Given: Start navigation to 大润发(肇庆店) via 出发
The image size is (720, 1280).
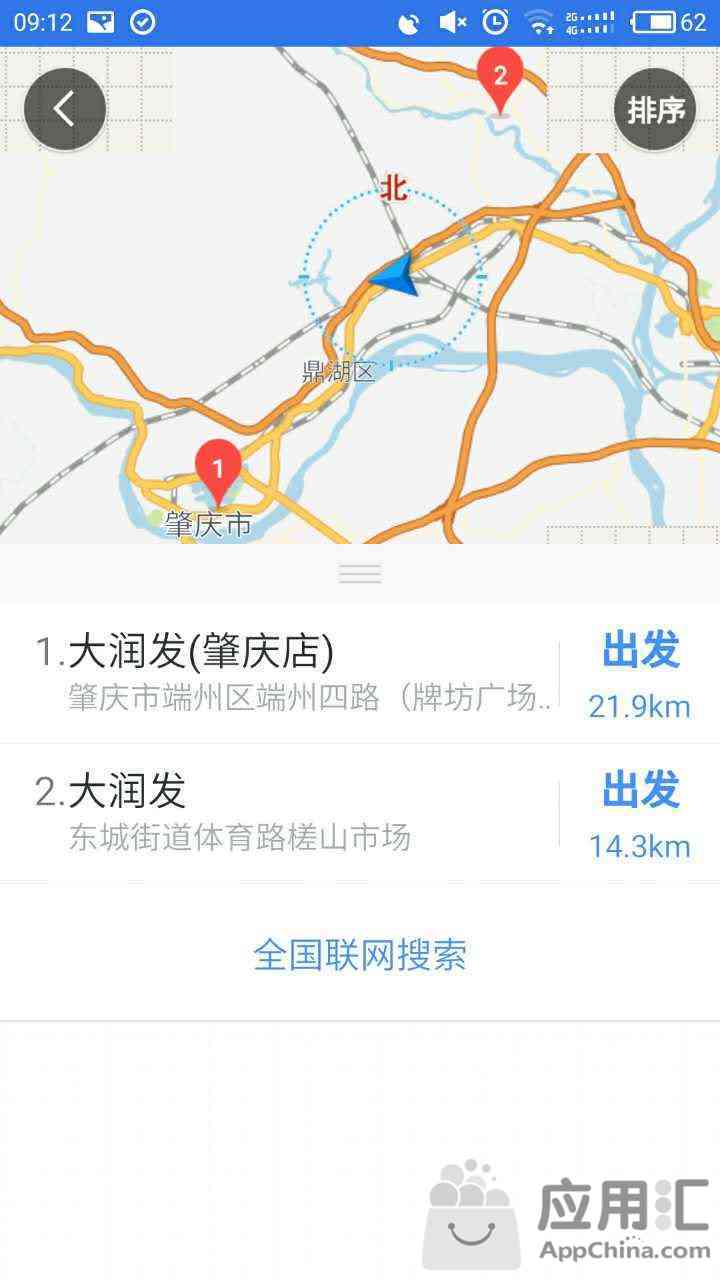Looking at the screenshot, I should [x=640, y=674].
